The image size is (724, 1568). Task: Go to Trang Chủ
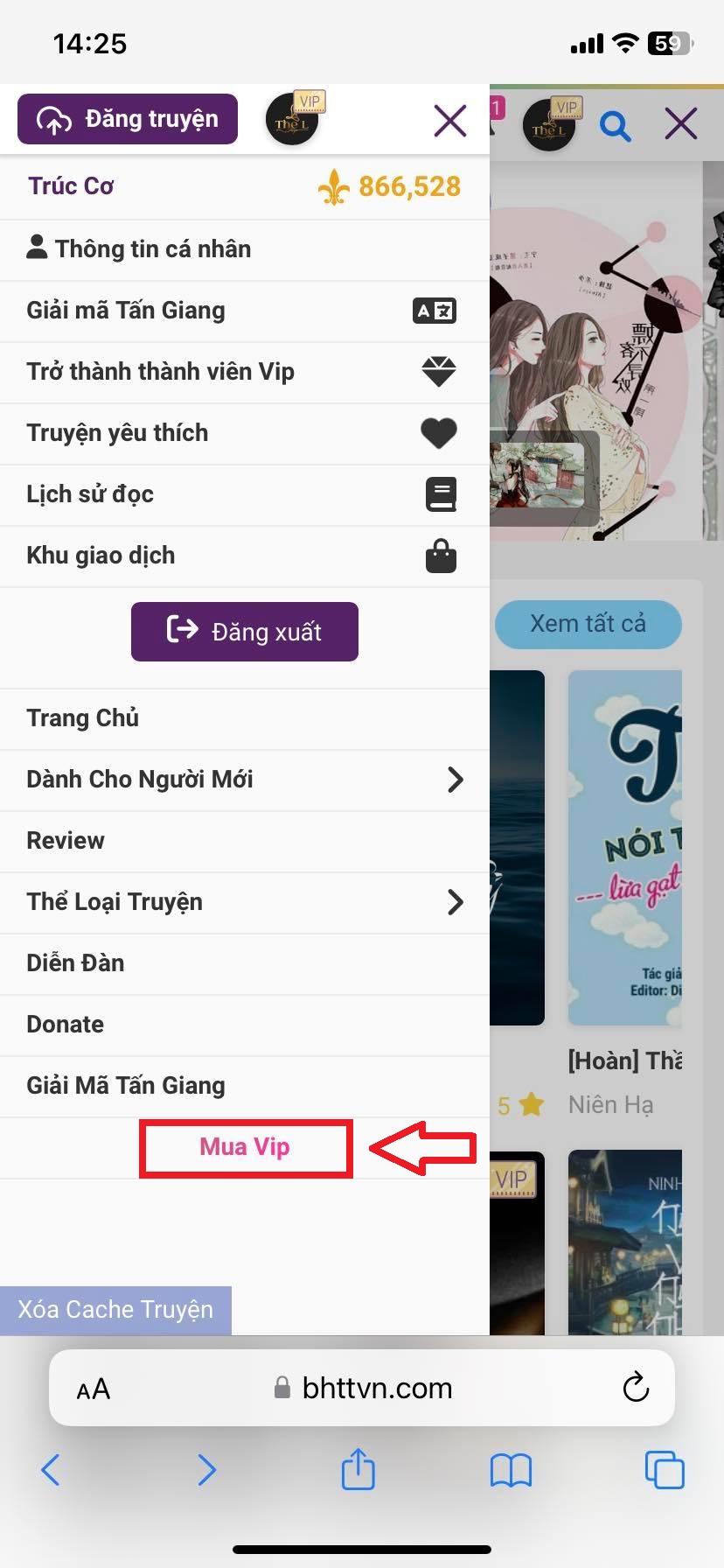point(83,718)
